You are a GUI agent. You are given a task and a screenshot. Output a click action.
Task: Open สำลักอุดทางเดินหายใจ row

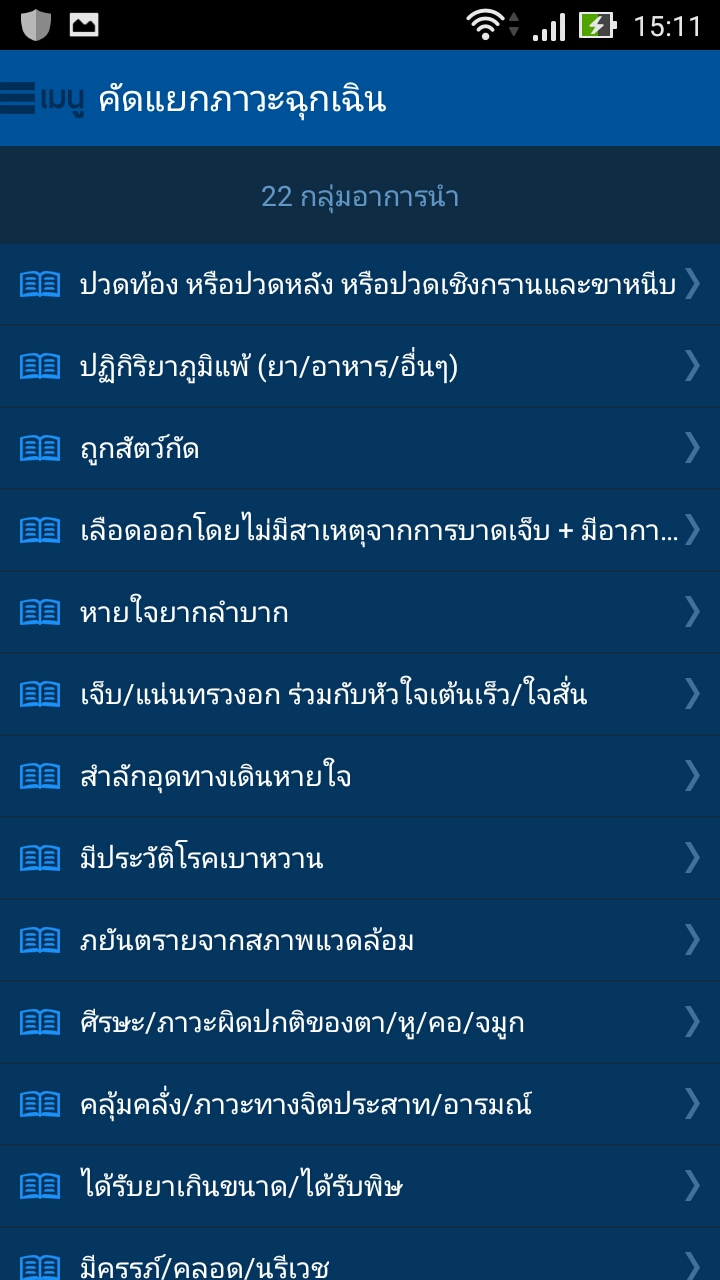pyautogui.click(x=360, y=777)
